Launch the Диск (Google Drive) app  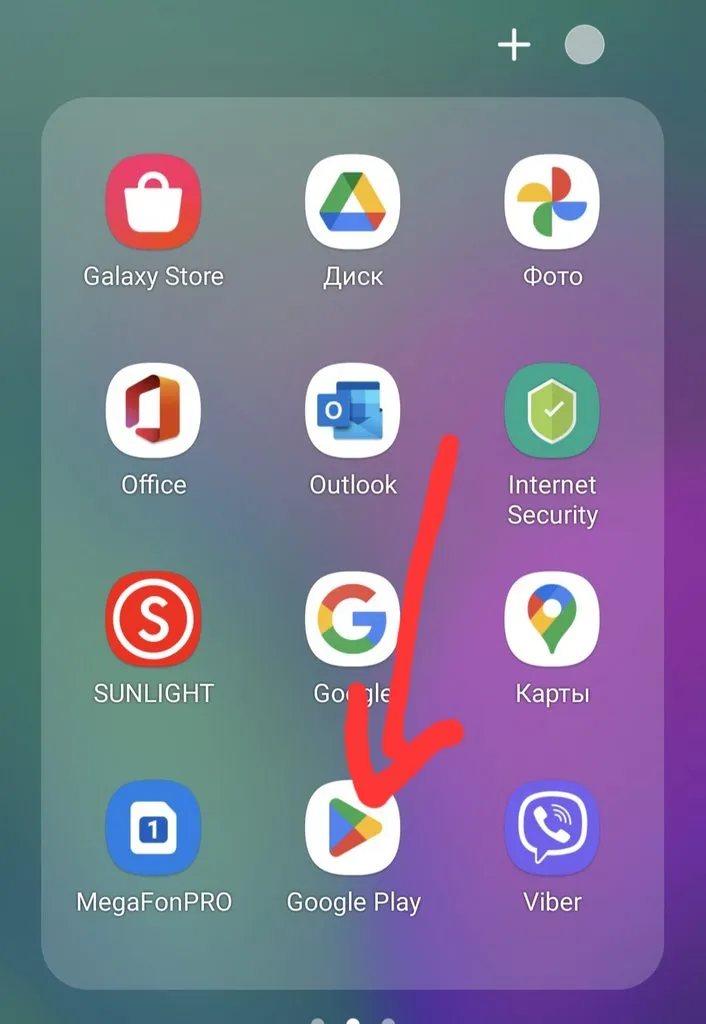pyautogui.click(x=352, y=202)
